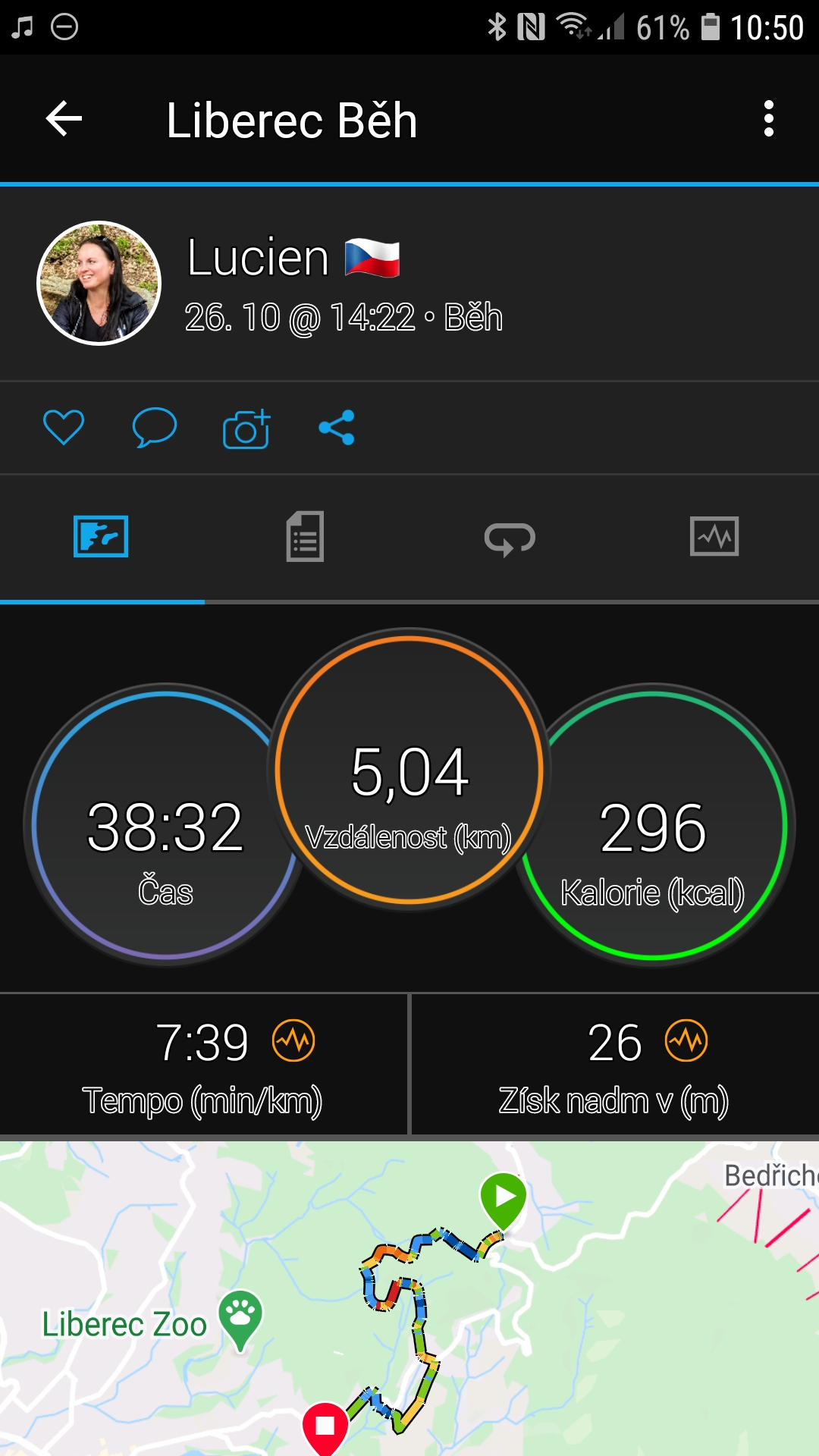This screenshot has height=1456, width=819.
Task: Go back using the arrow icon
Action: click(x=64, y=119)
